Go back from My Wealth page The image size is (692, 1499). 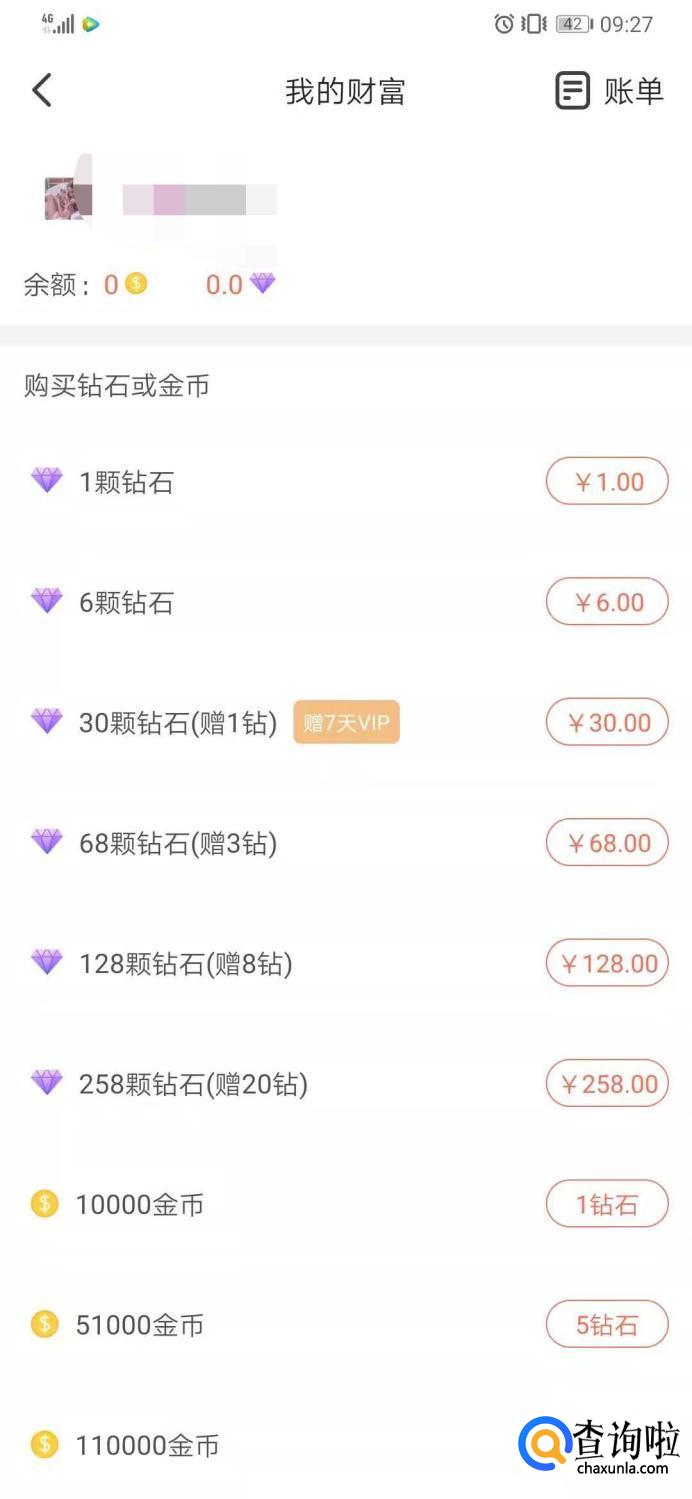point(42,91)
